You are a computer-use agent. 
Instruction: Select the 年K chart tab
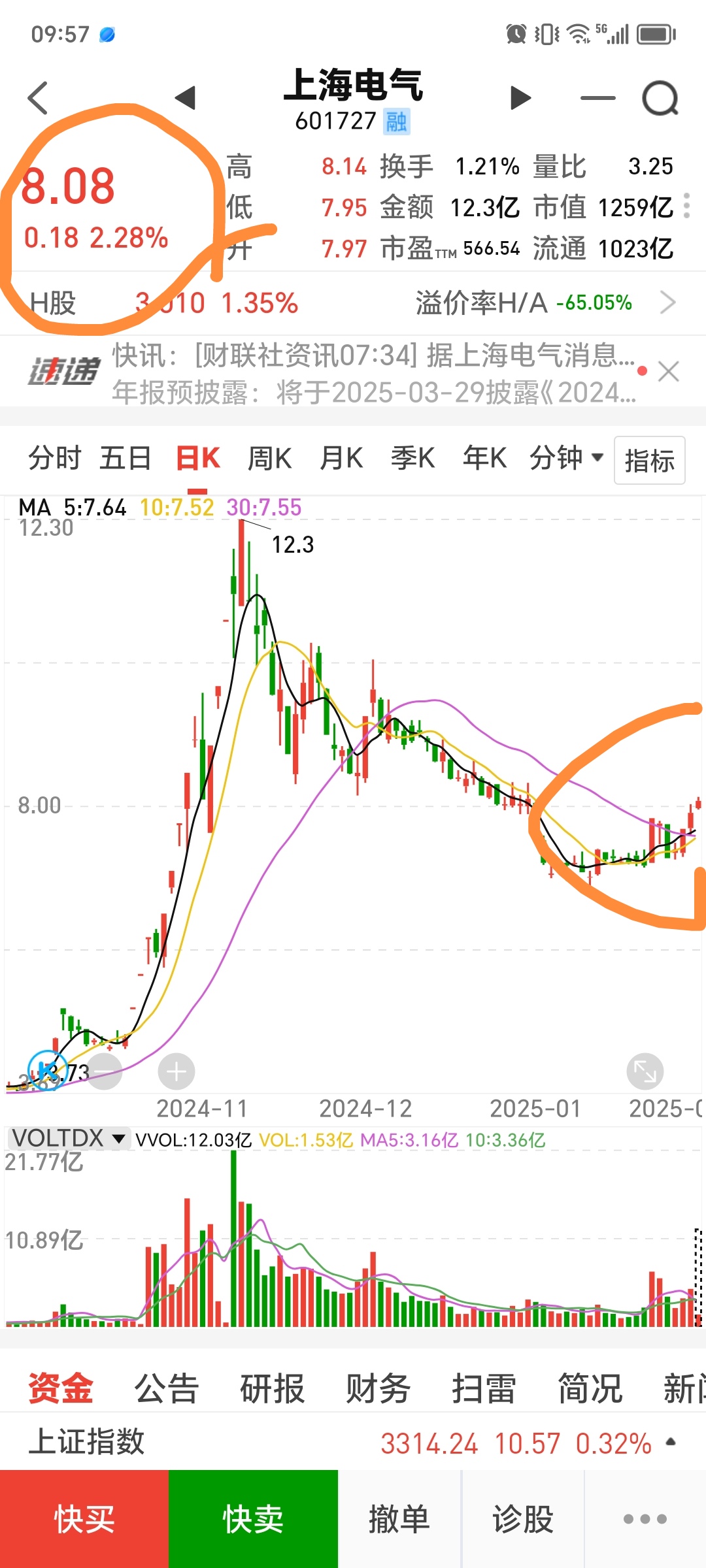pyautogui.click(x=484, y=458)
